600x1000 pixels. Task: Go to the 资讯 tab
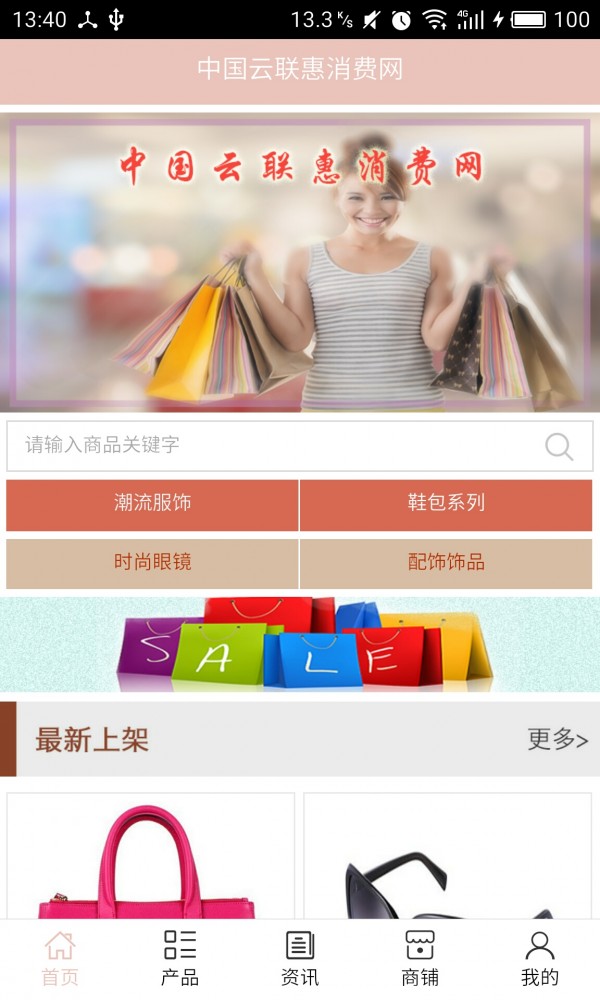click(300, 958)
